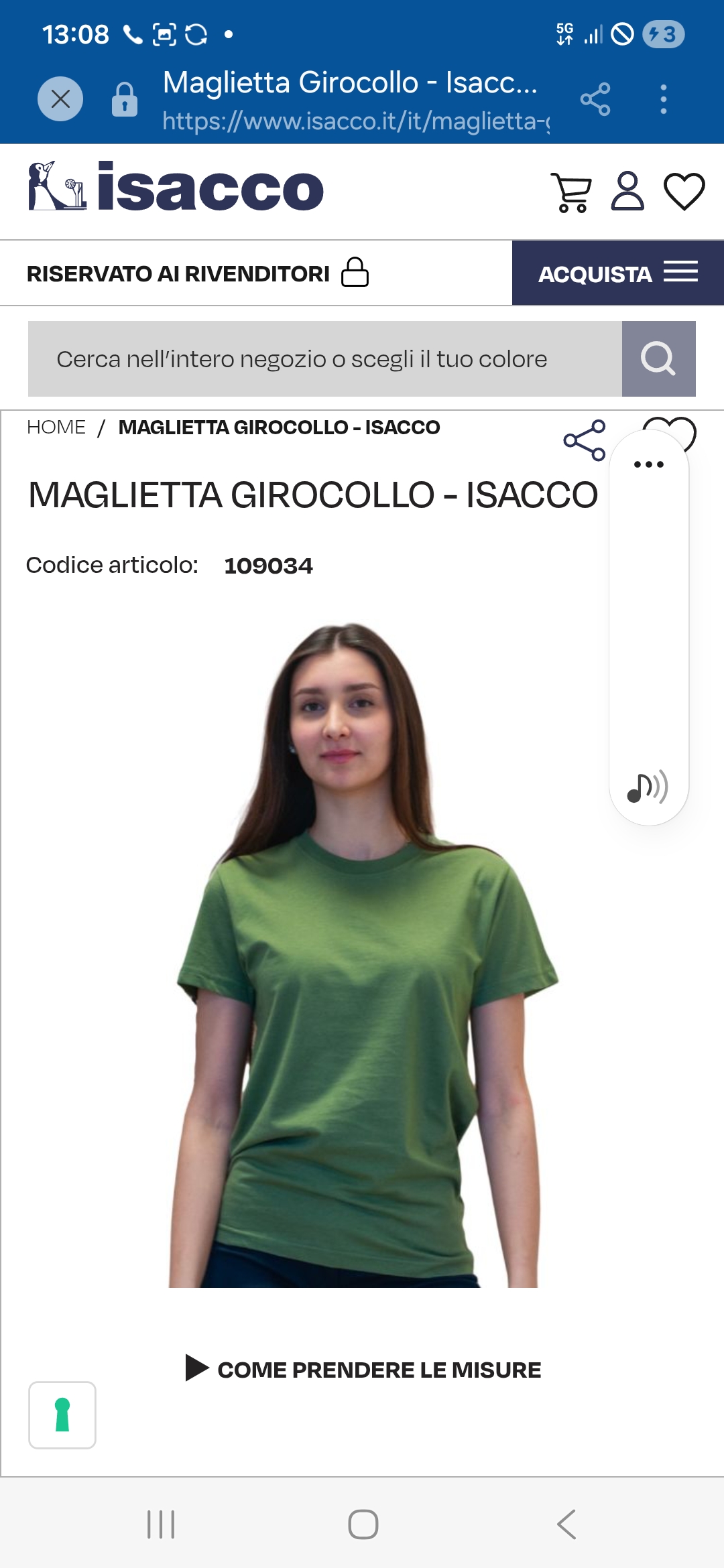Expand the floating three-dots panel
Image resolution: width=724 pixels, height=1568 pixels.
point(648,464)
